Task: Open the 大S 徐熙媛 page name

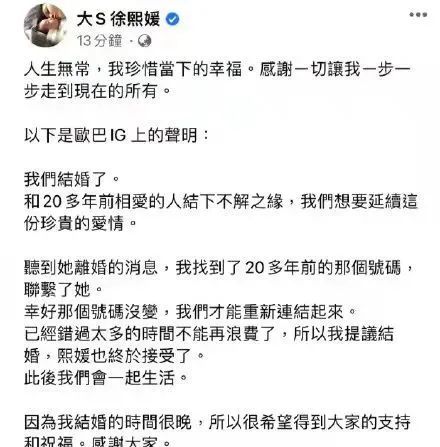Action: pos(119,19)
